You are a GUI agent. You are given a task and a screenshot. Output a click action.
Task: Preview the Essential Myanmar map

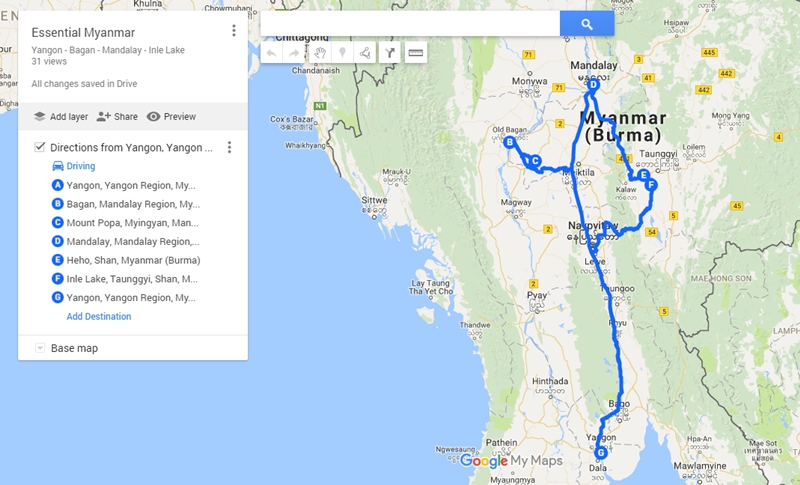click(x=171, y=117)
